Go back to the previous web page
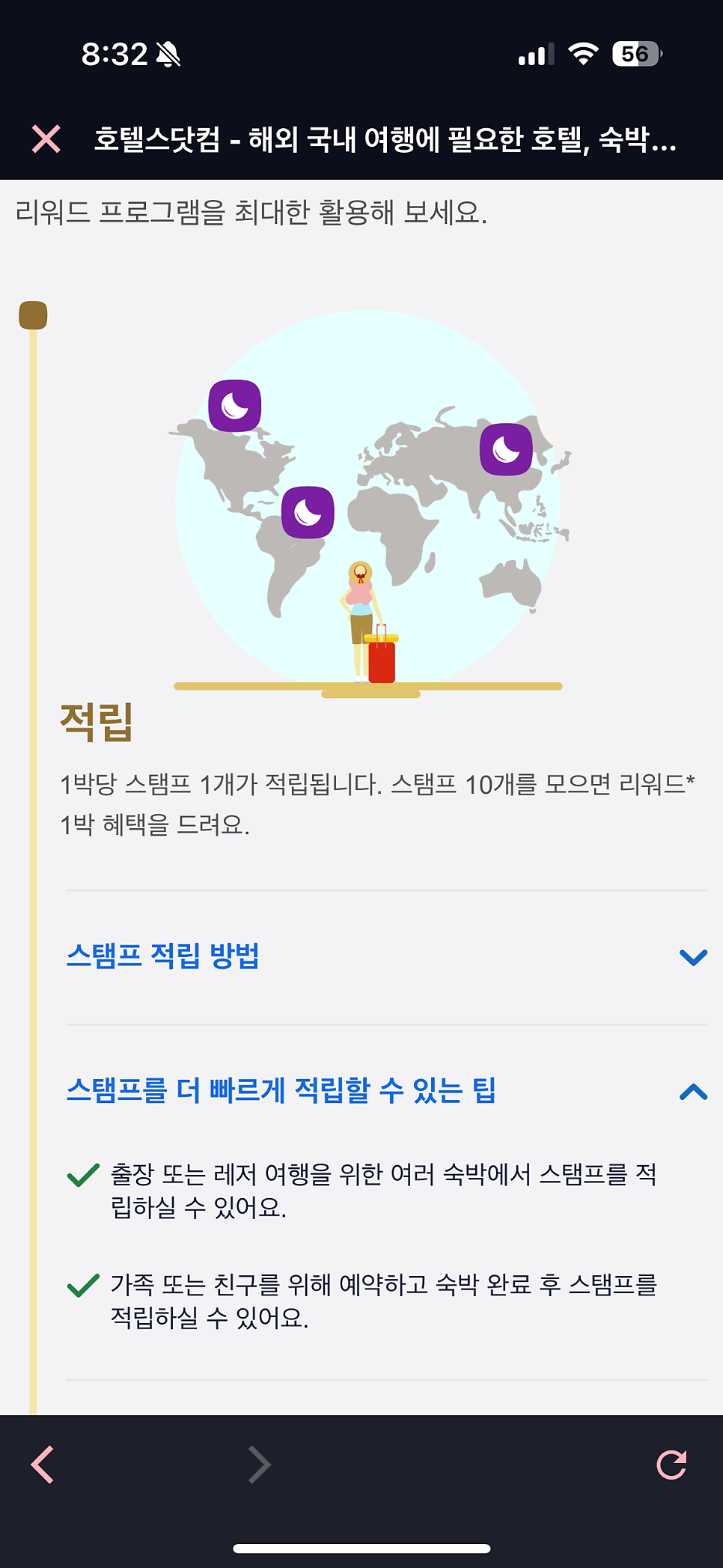Image resolution: width=723 pixels, height=1568 pixels. tap(43, 1465)
